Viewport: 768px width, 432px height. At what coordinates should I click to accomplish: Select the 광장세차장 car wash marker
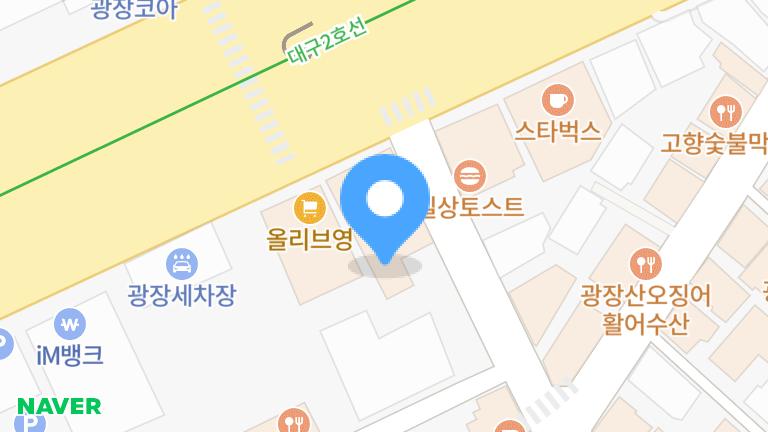[182, 264]
